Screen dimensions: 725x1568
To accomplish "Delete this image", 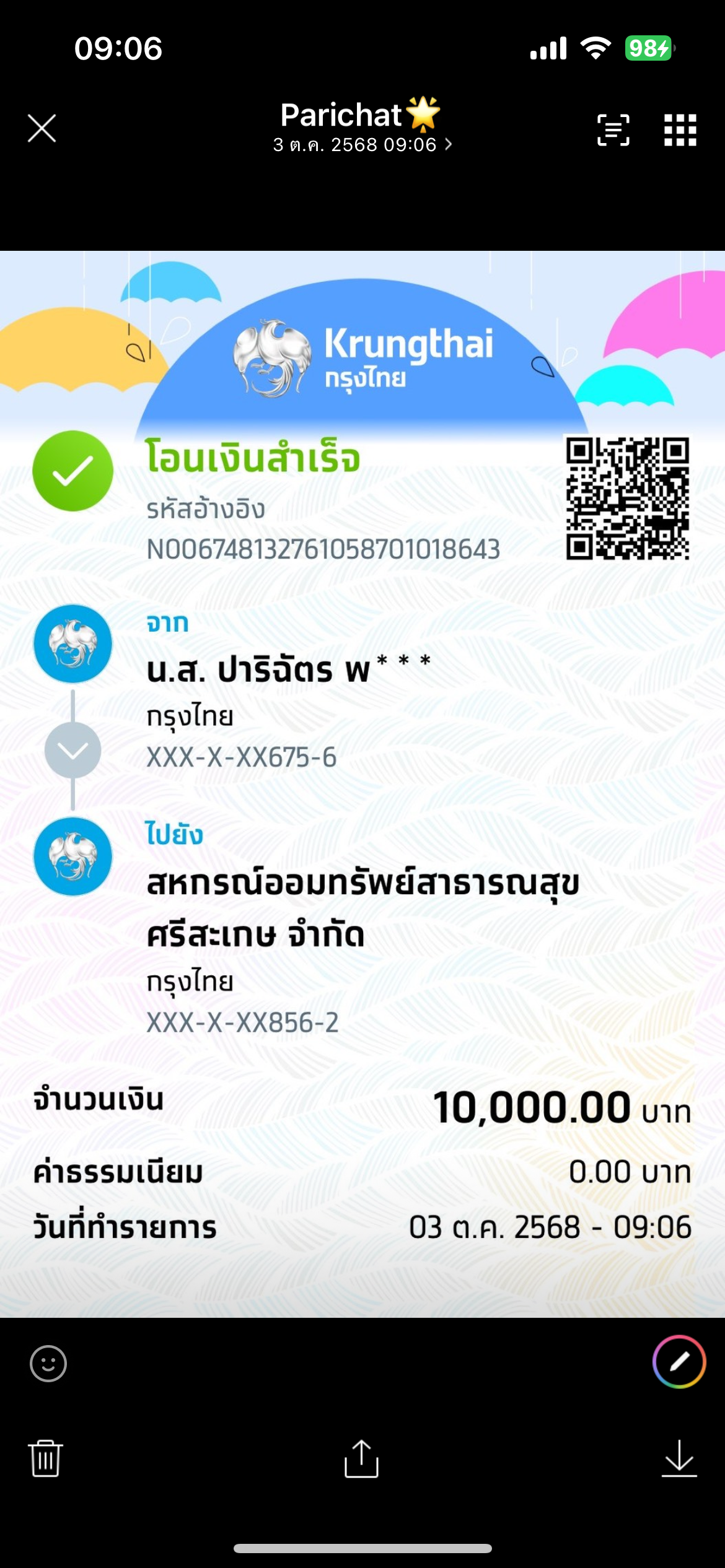I will tap(46, 1458).
